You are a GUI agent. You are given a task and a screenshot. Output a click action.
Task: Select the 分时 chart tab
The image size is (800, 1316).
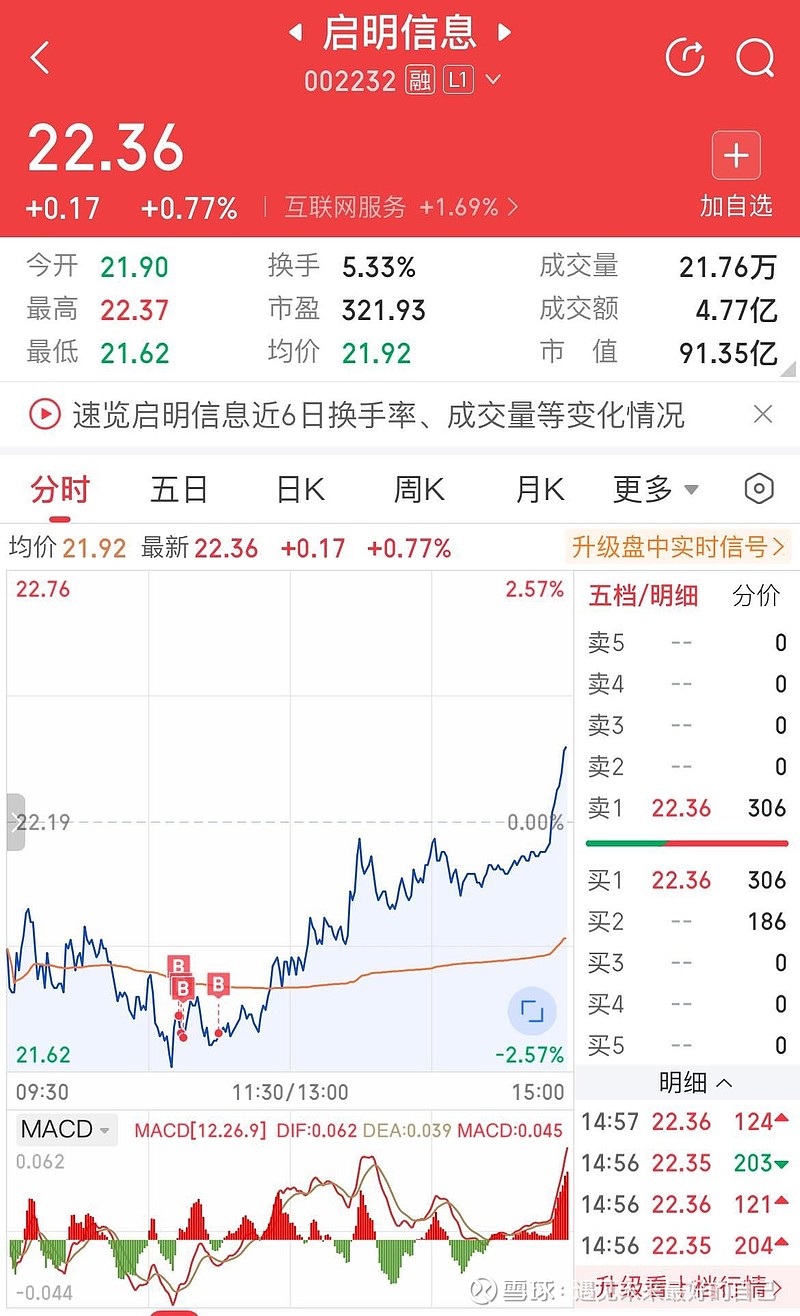60,490
